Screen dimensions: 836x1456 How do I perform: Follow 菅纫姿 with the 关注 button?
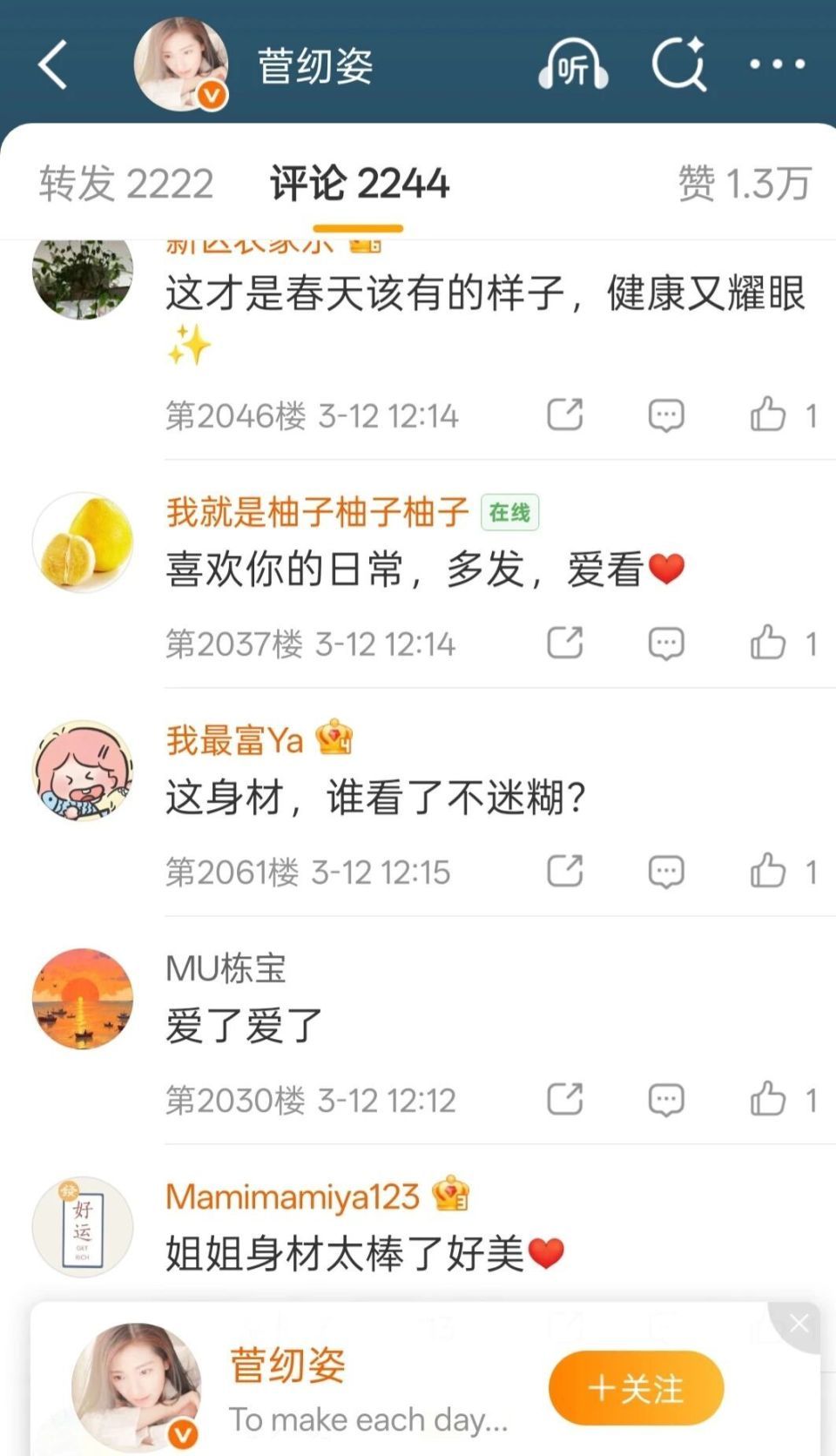(x=636, y=1388)
